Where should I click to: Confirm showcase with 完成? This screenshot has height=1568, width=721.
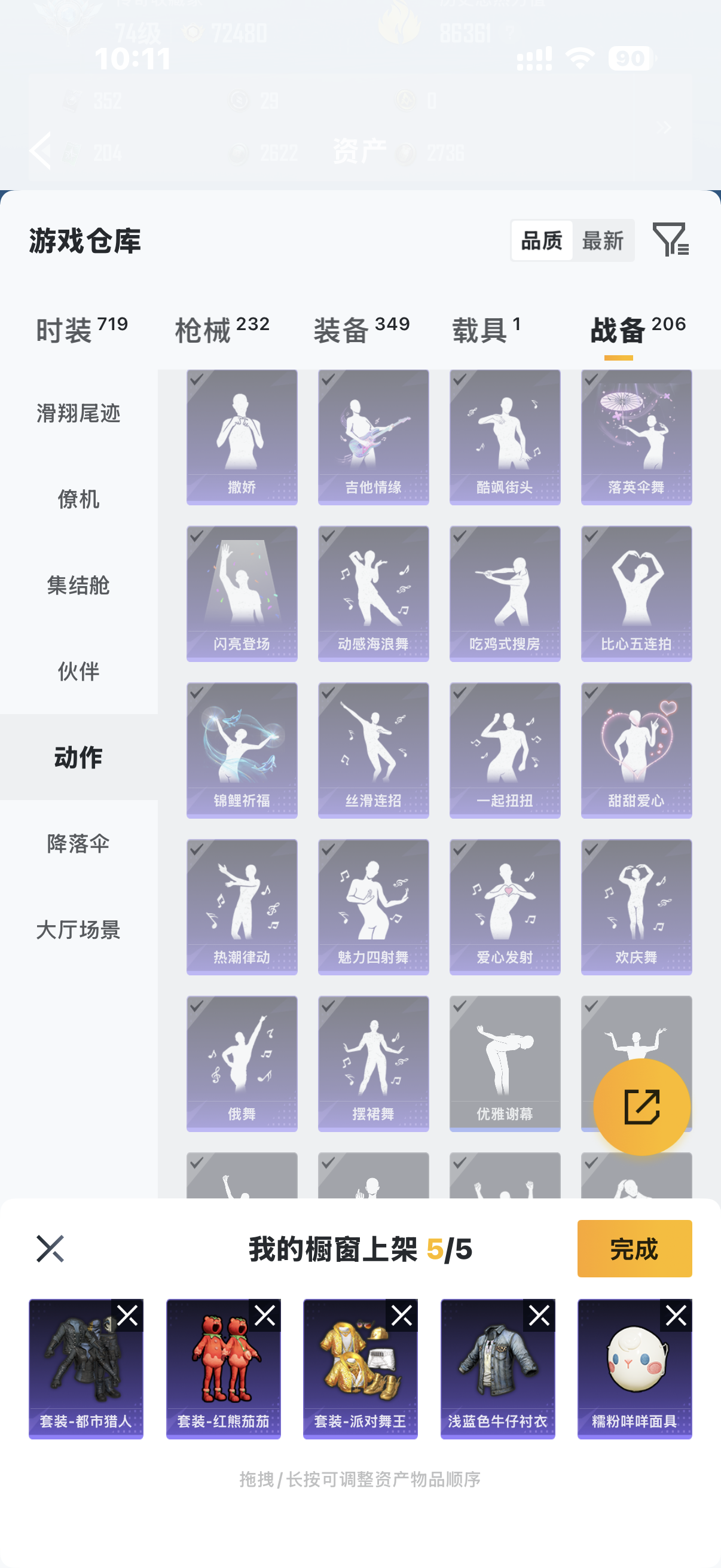click(634, 1249)
